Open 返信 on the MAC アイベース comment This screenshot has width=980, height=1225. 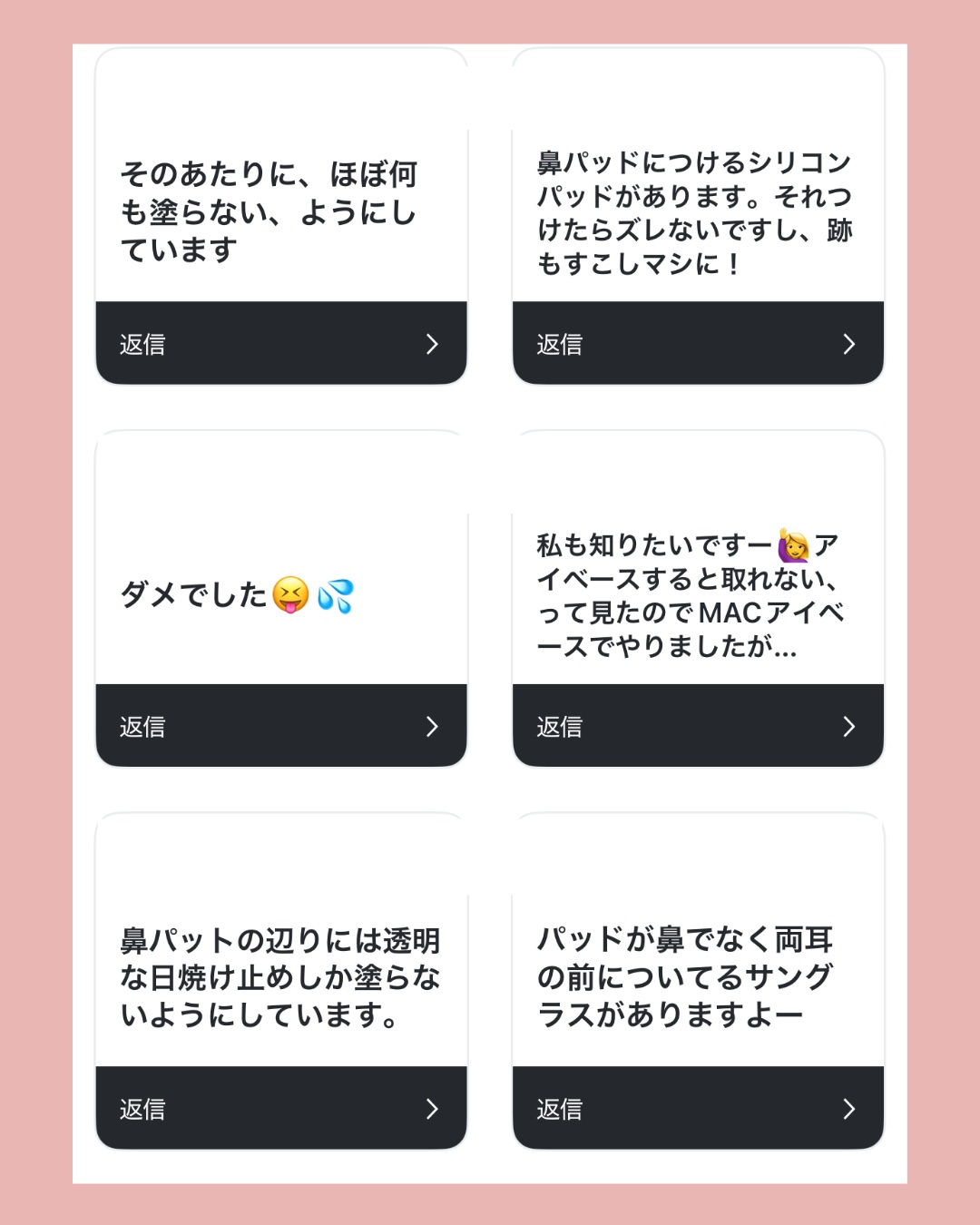coord(558,726)
